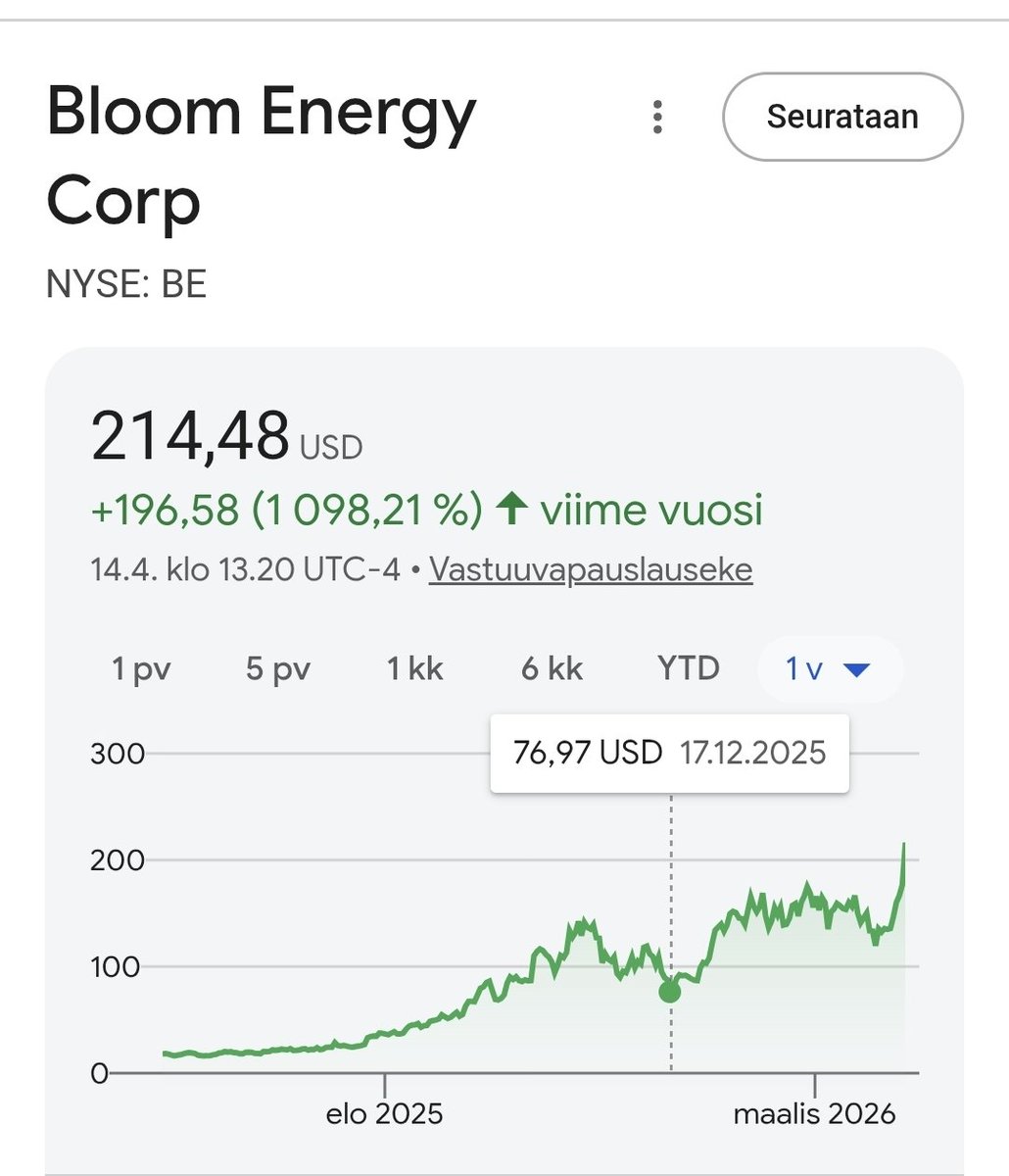Show the 1 kk chart range
Viewport: 1009px width, 1176px height.
[414, 669]
